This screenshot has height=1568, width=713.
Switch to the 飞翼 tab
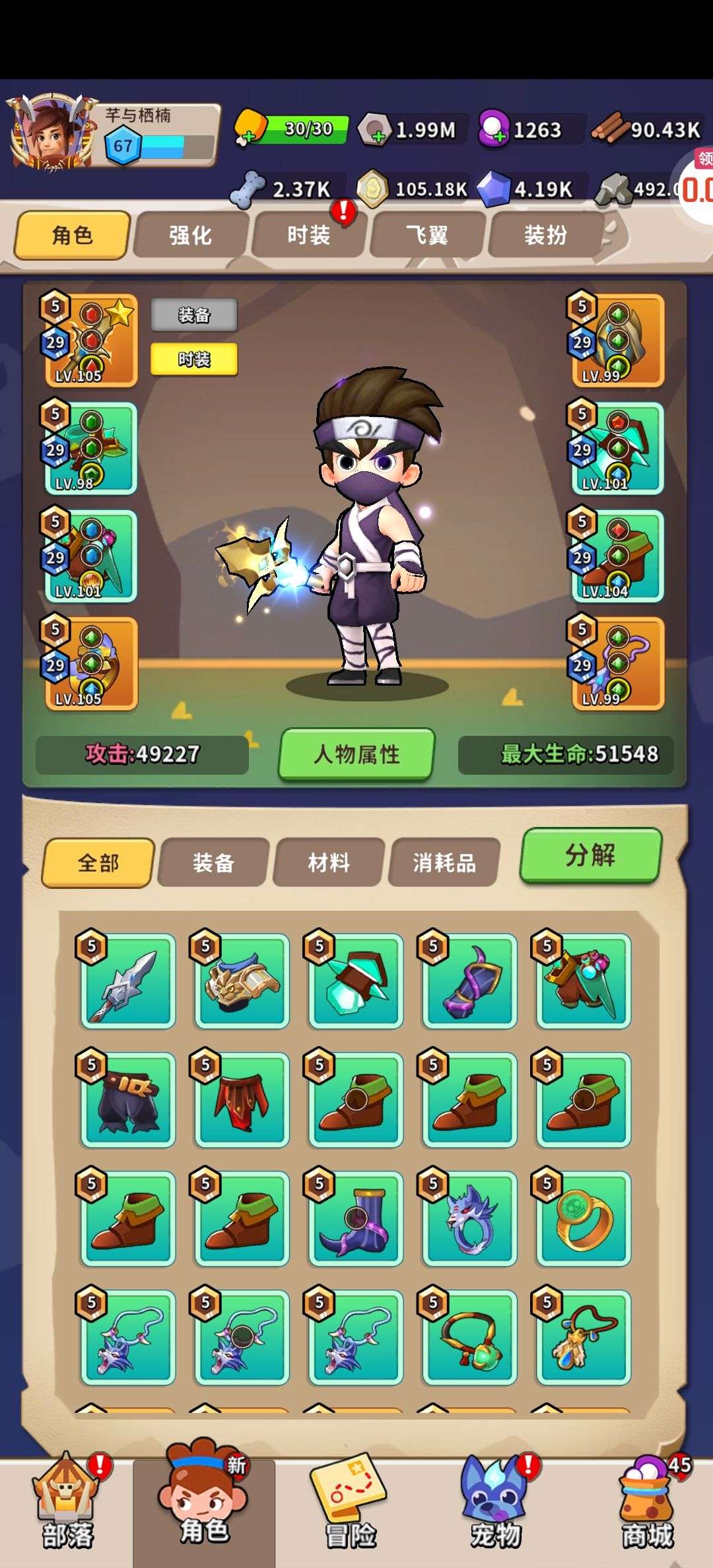tap(427, 235)
